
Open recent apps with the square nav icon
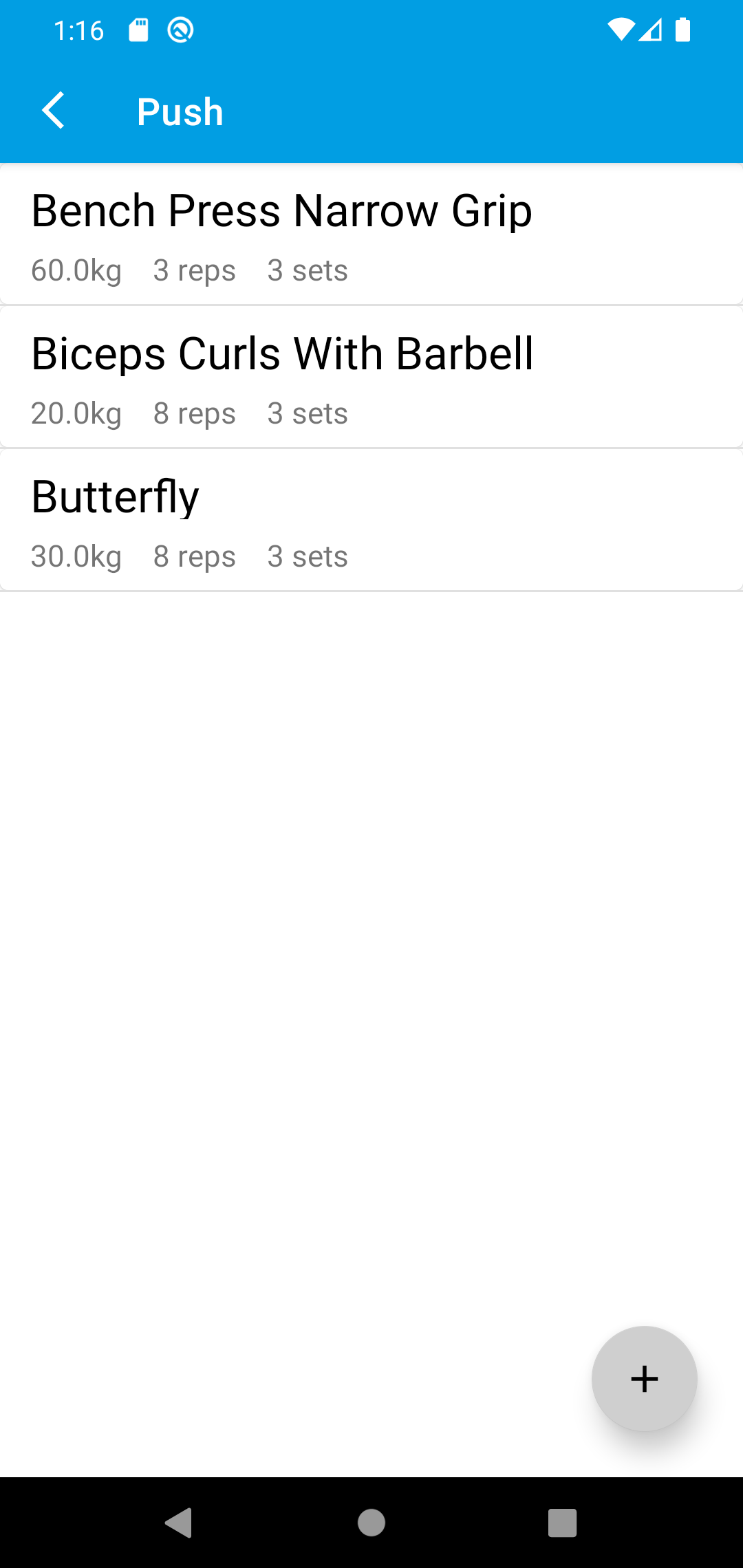561,1522
